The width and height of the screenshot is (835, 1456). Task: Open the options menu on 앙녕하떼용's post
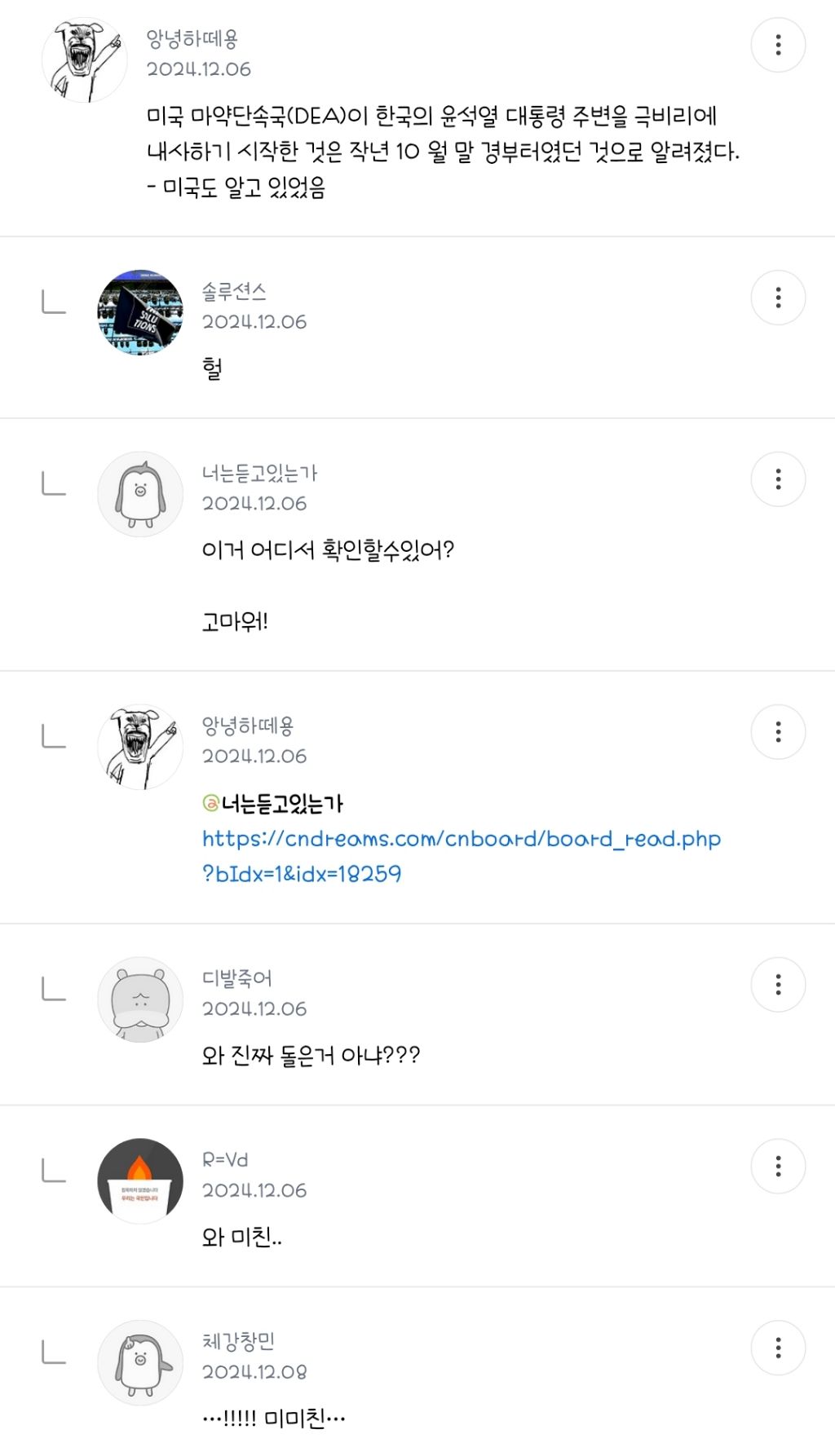(x=778, y=45)
